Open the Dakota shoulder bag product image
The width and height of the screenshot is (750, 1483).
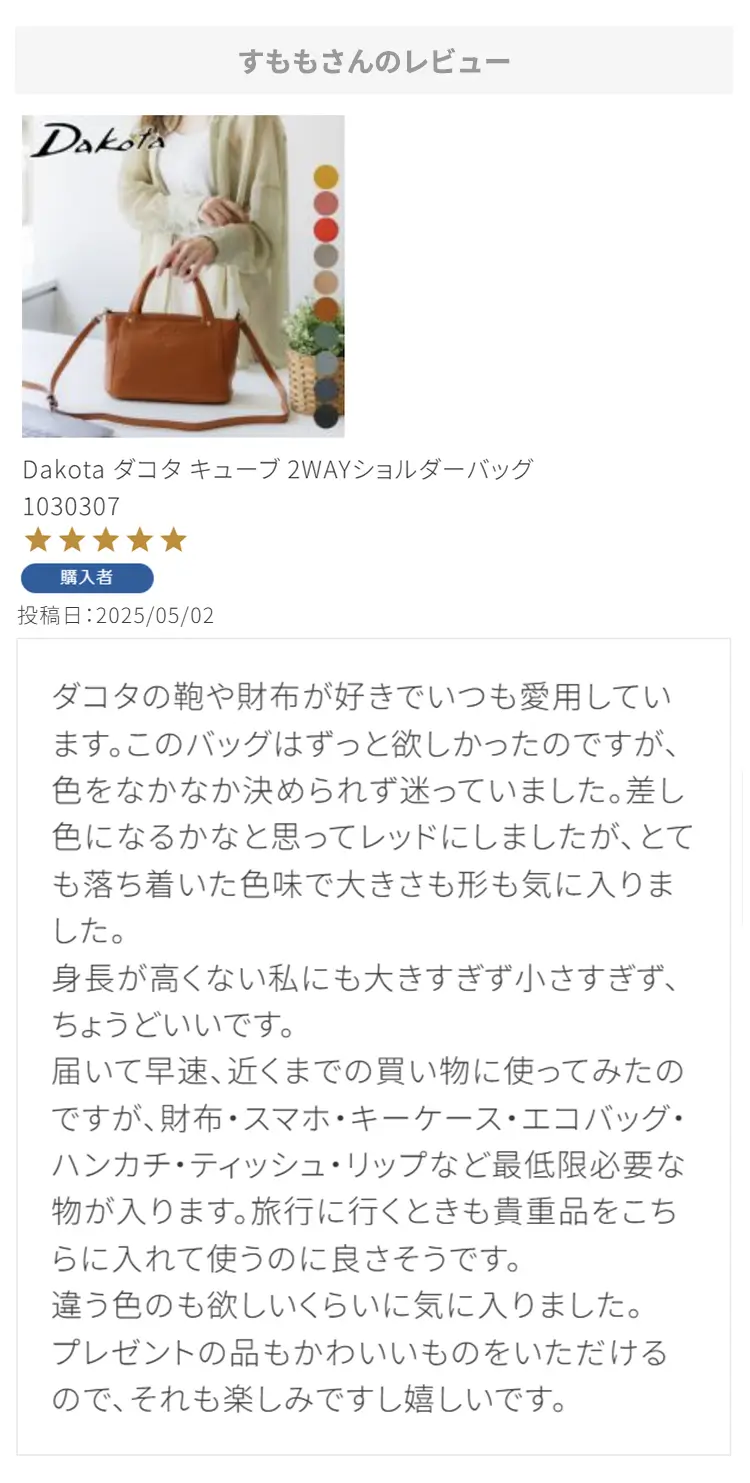(x=183, y=276)
